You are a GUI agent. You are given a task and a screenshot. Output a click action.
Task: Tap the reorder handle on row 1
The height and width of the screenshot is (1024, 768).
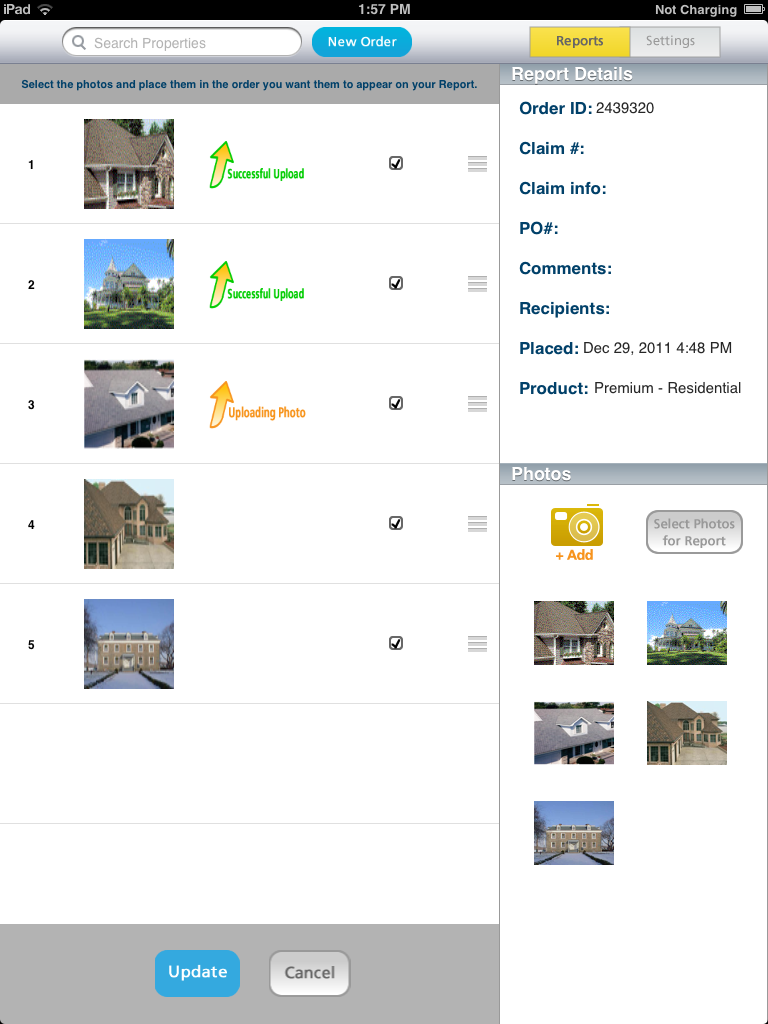pyautogui.click(x=477, y=164)
